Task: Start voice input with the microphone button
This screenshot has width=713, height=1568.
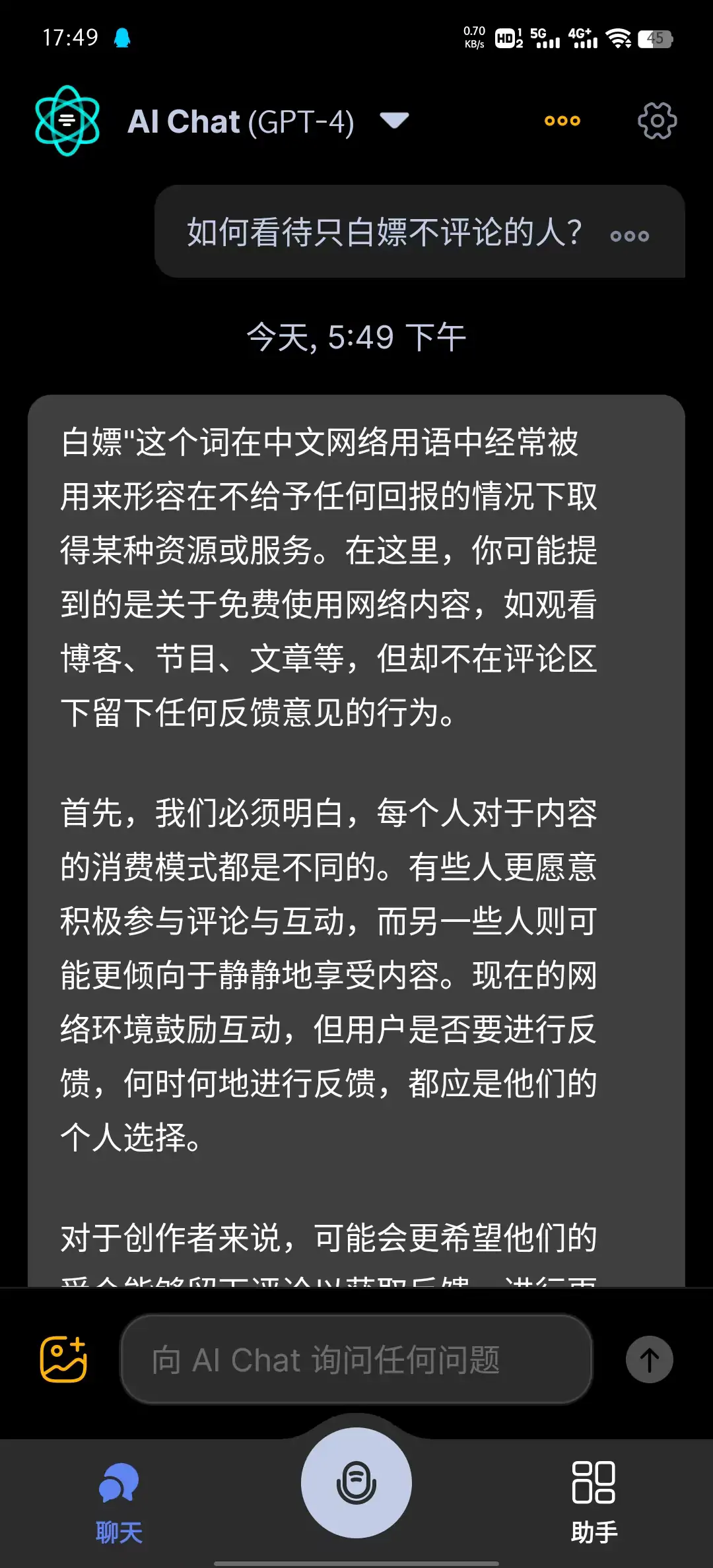Action: coord(356,1482)
